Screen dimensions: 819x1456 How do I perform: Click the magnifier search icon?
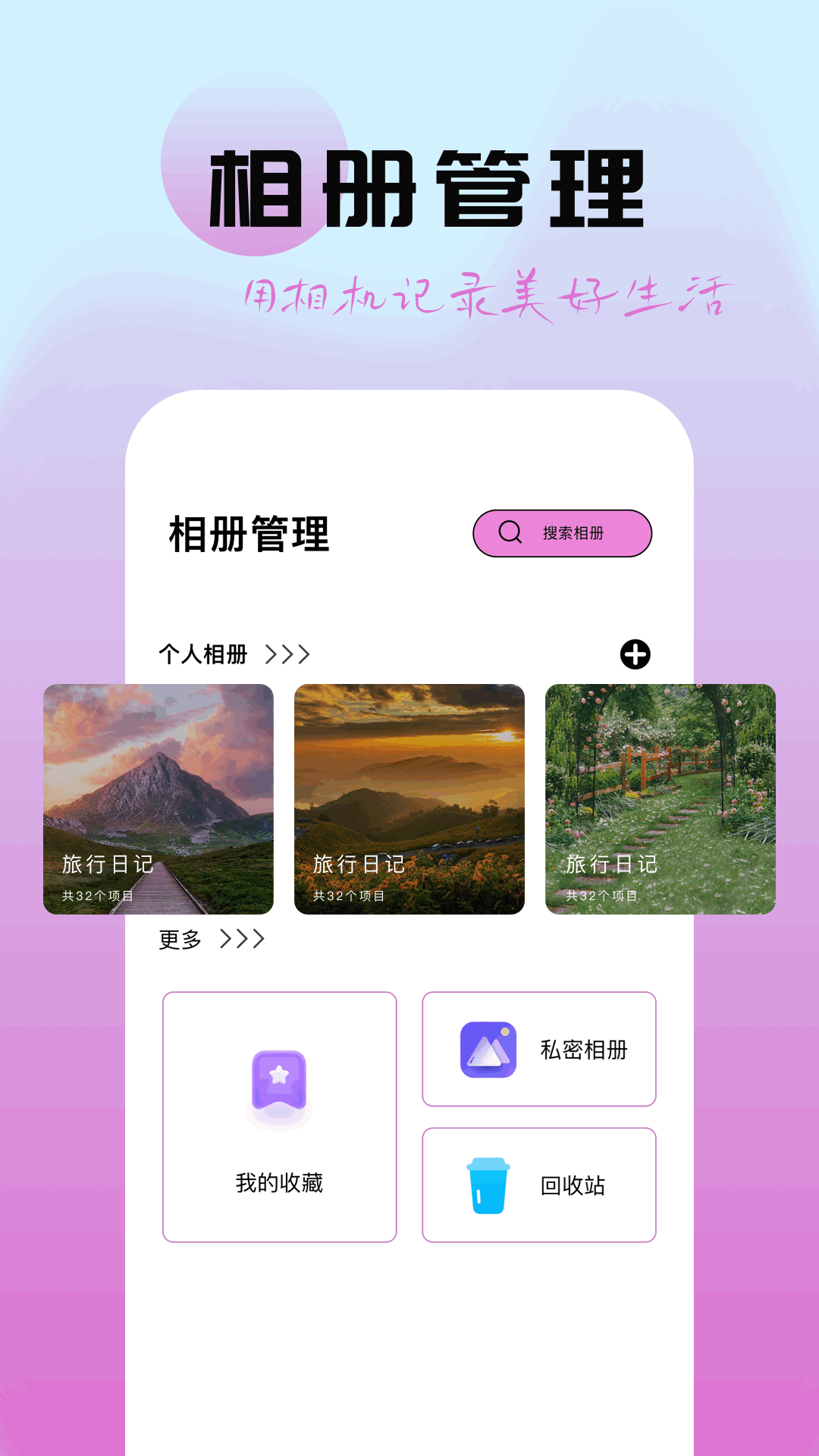coord(509,533)
